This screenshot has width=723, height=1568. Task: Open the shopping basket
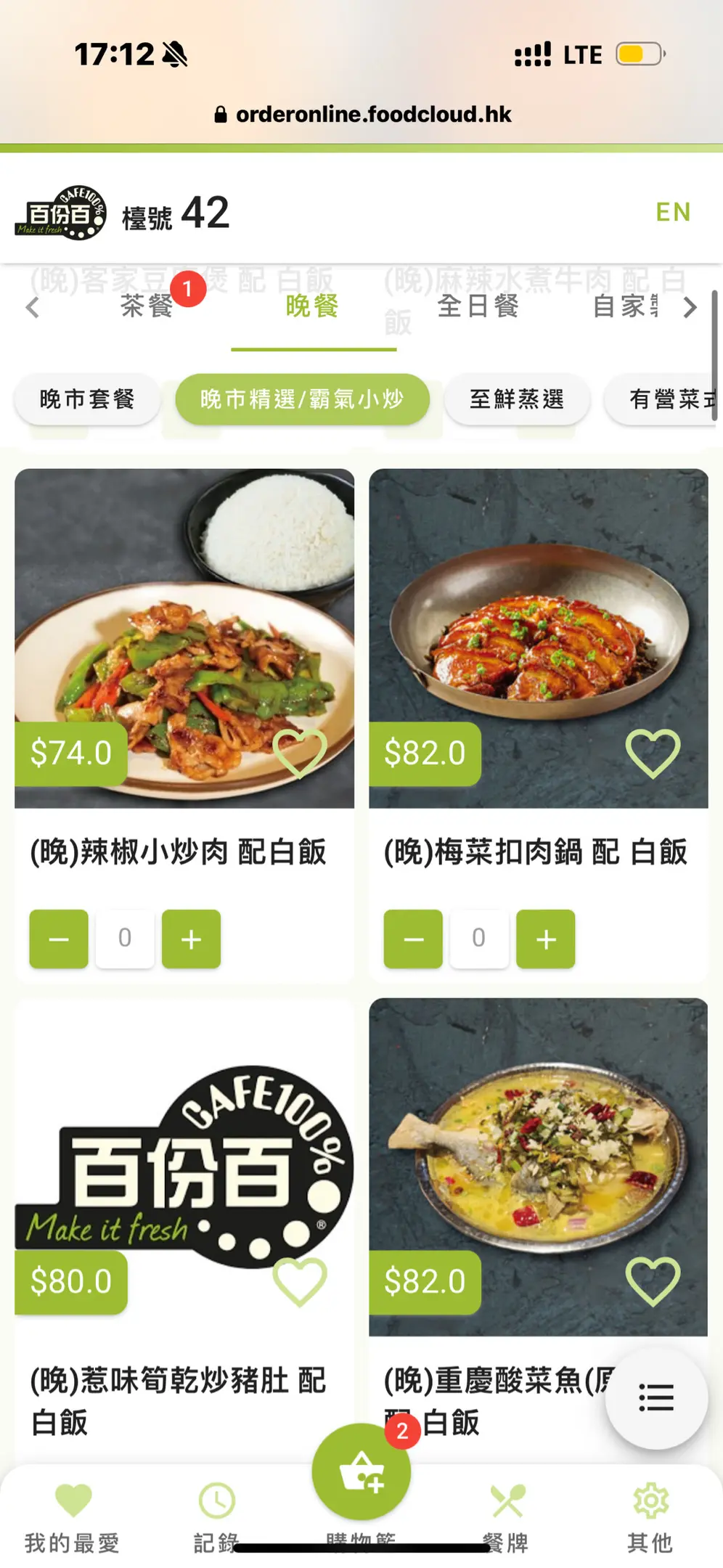[361, 1472]
